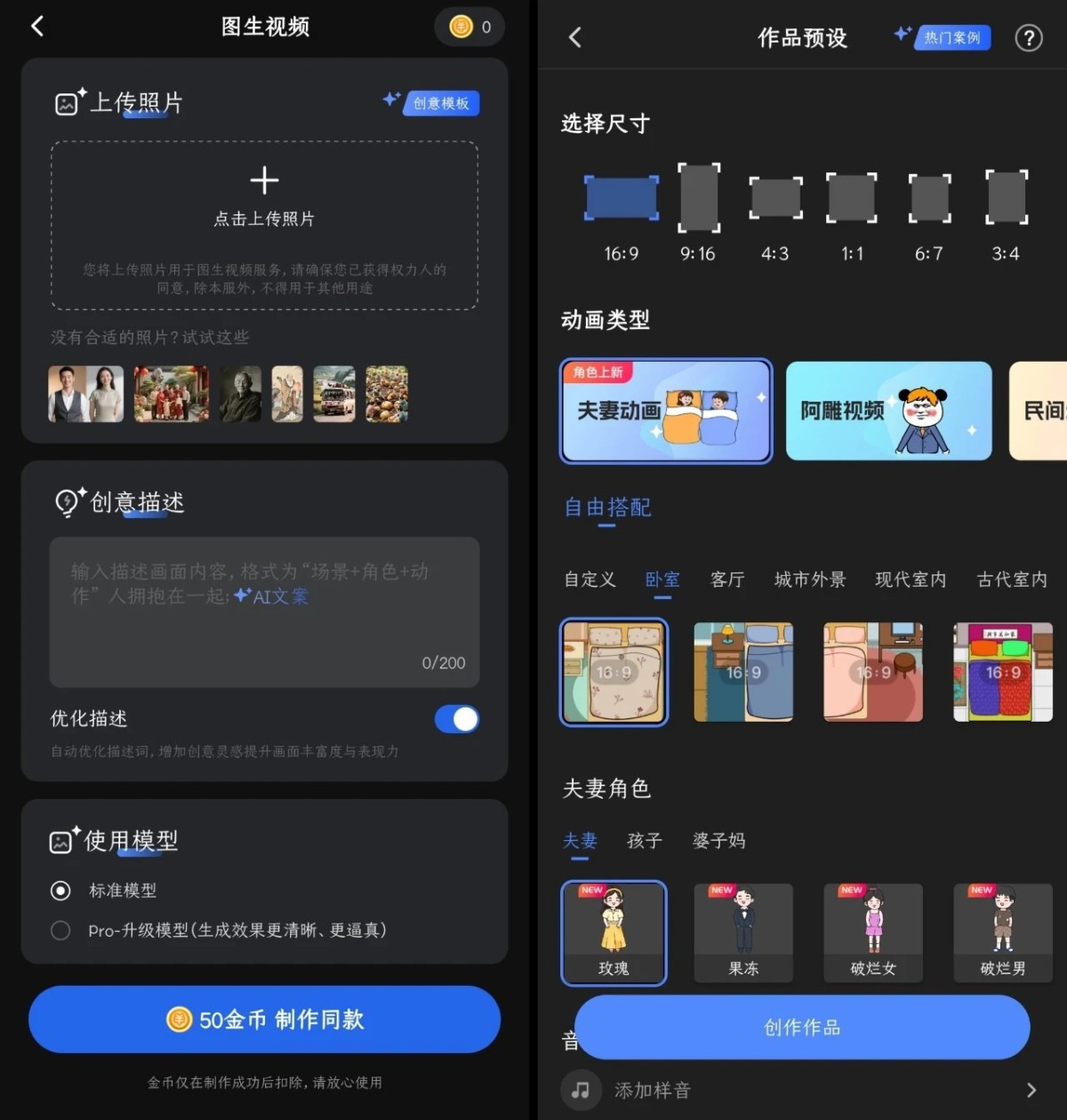Switch to 城市外景 scene tab
Image resolution: width=1067 pixels, height=1120 pixels.
(810, 580)
